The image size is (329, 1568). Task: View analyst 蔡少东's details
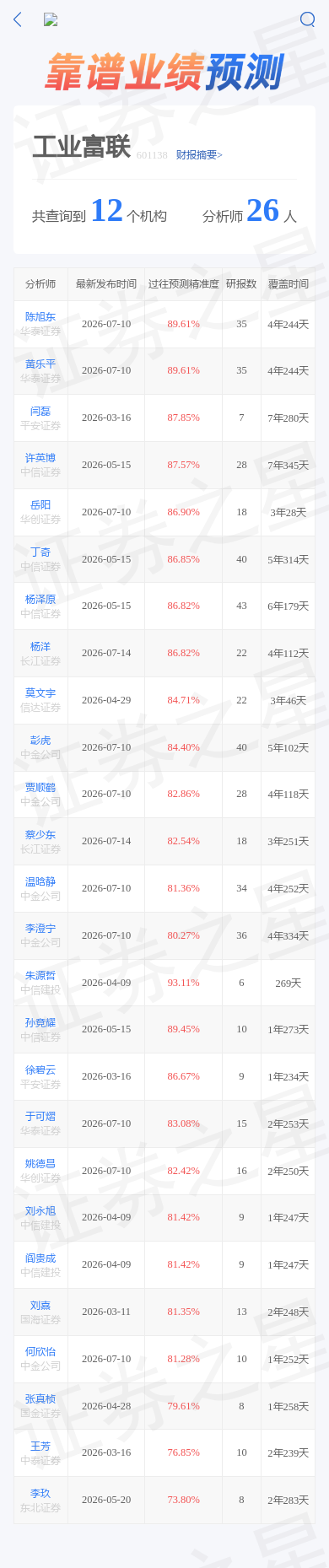coord(40,835)
